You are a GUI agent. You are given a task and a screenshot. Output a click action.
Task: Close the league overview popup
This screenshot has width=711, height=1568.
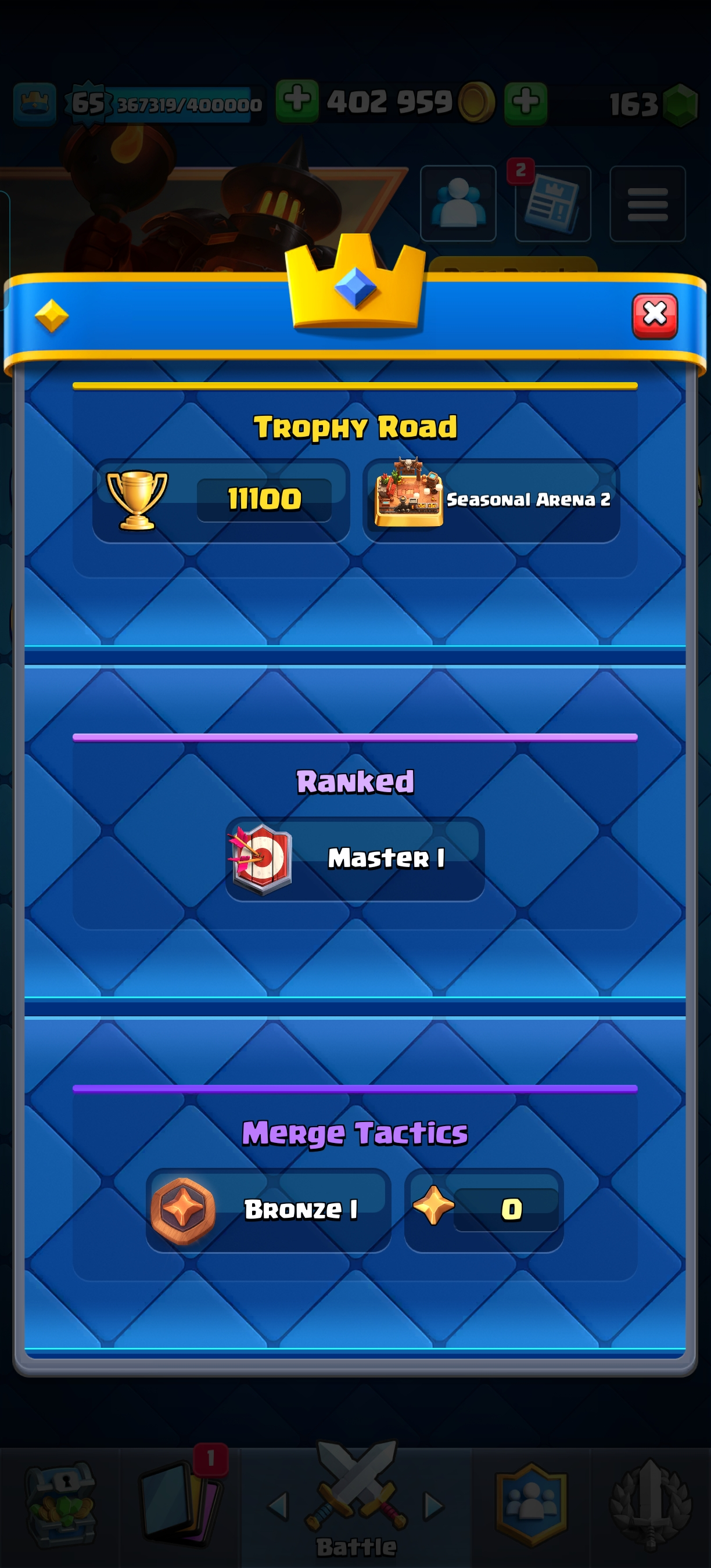[655, 315]
